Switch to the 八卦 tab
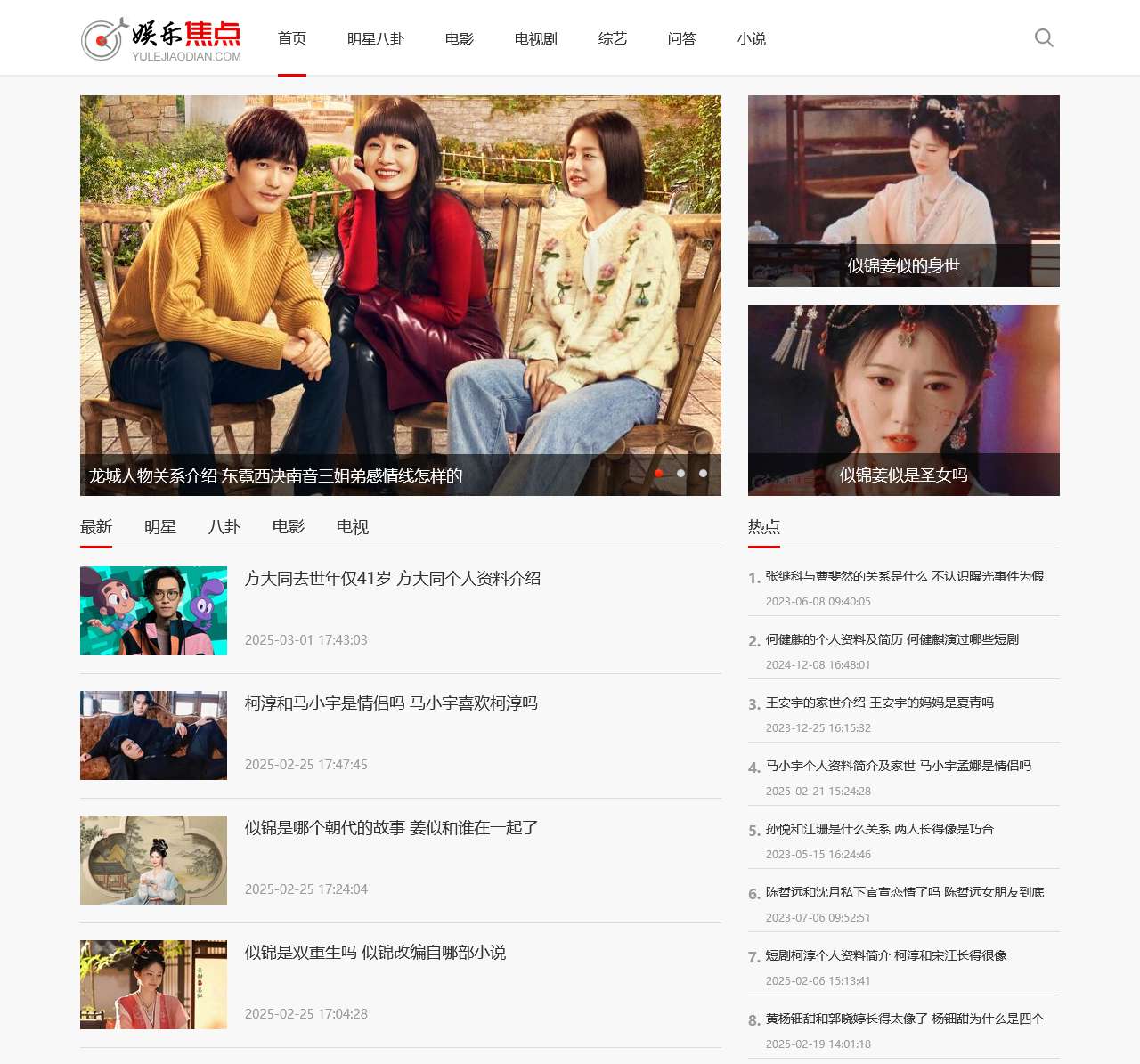Image resolution: width=1140 pixels, height=1064 pixels. click(224, 527)
